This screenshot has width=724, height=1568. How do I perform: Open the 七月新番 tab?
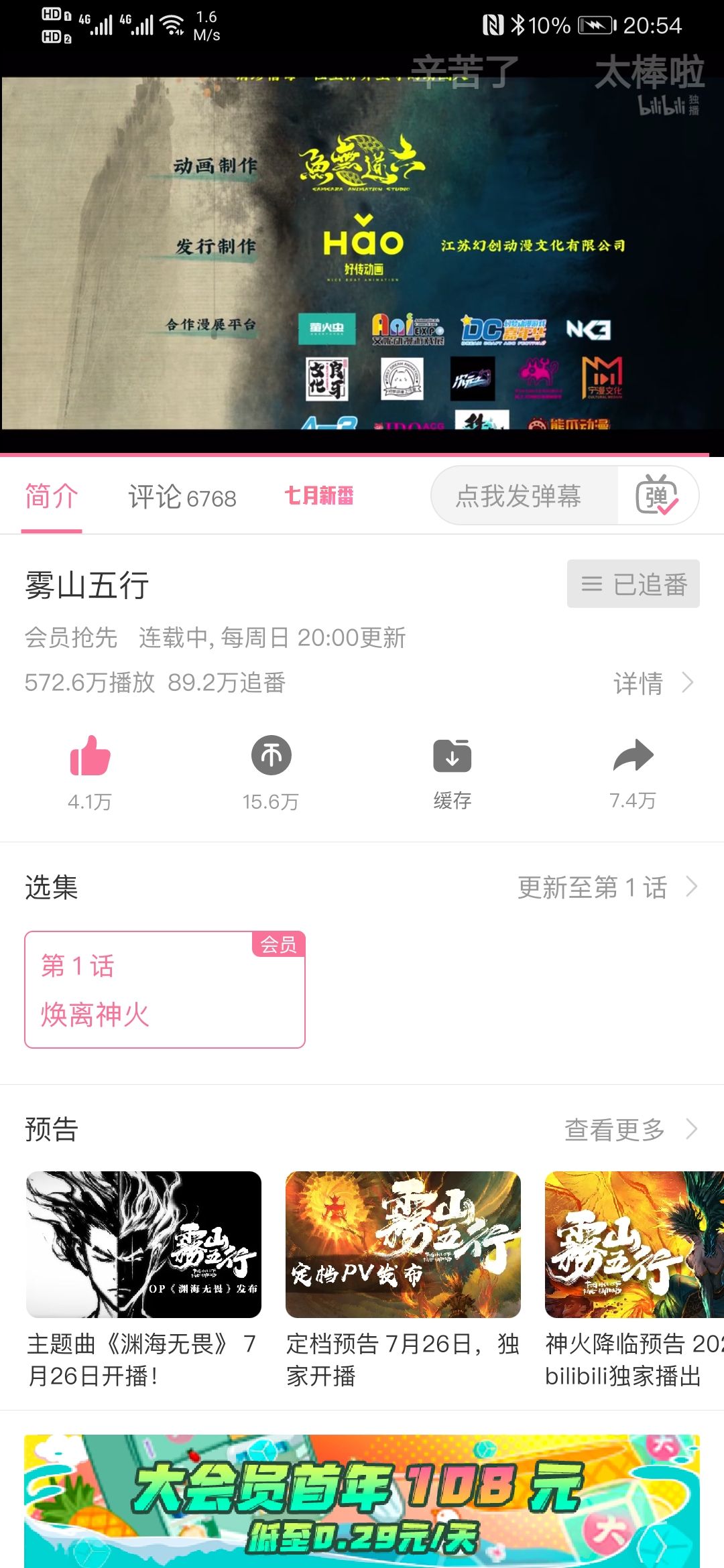pyautogui.click(x=319, y=496)
